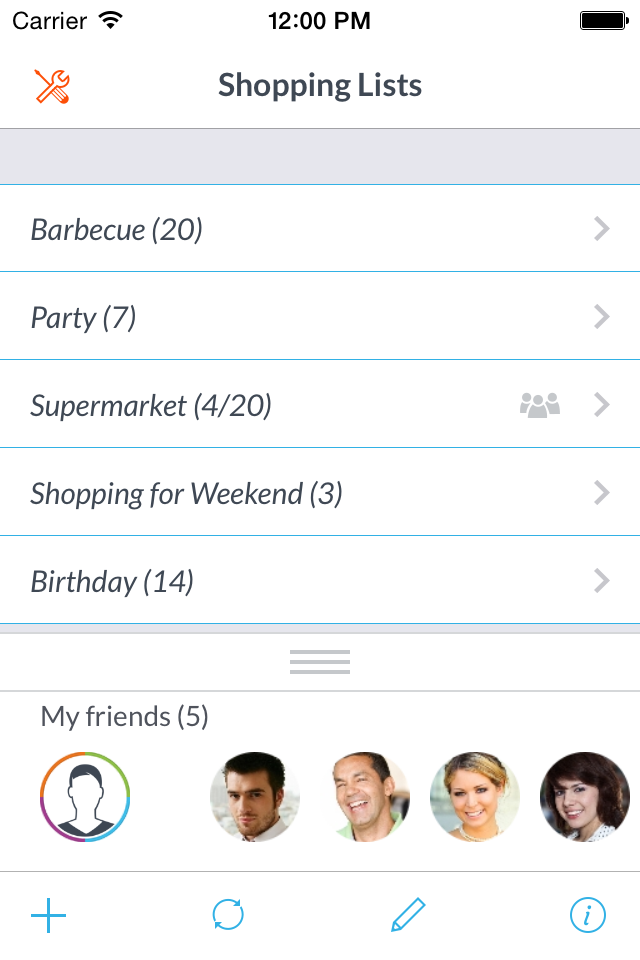The image size is (640, 960).
Task: Sync the lists with refresh icon
Action: click(228, 915)
